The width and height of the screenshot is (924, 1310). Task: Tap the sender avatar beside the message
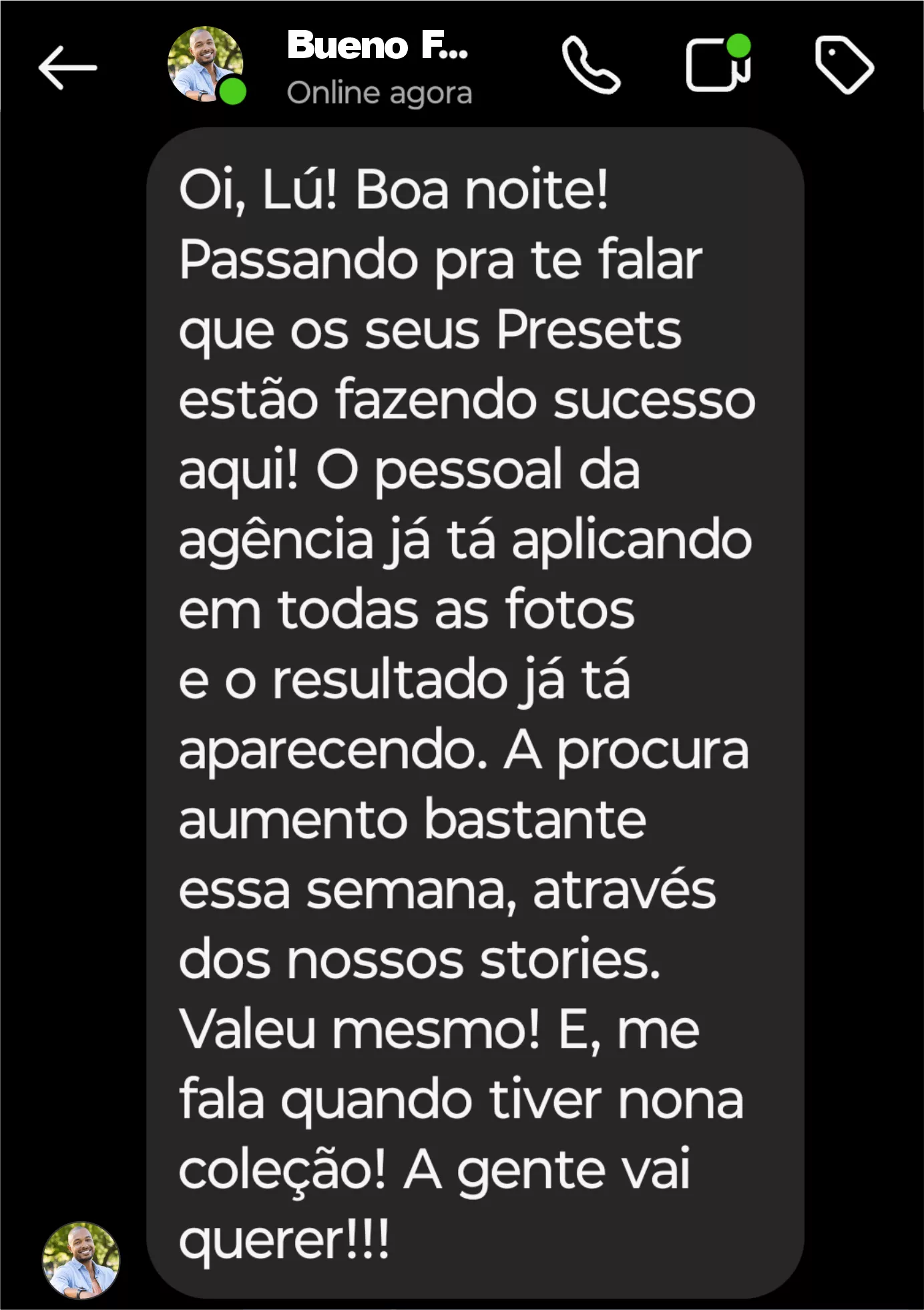[81, 1260]
